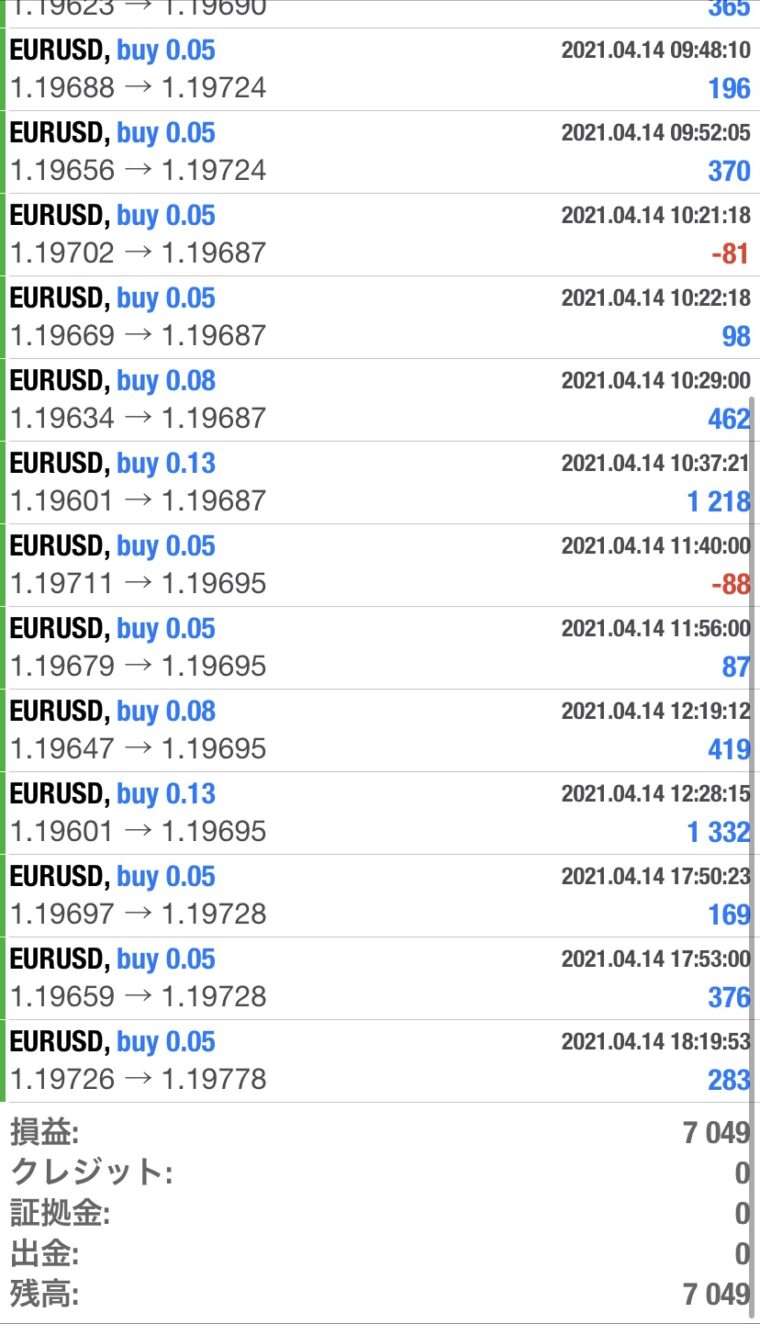Viewport: 760px width, 1324px height.
Task: Select the buy 0.08 trade at 12:19:12
Action: coord(380,730)
